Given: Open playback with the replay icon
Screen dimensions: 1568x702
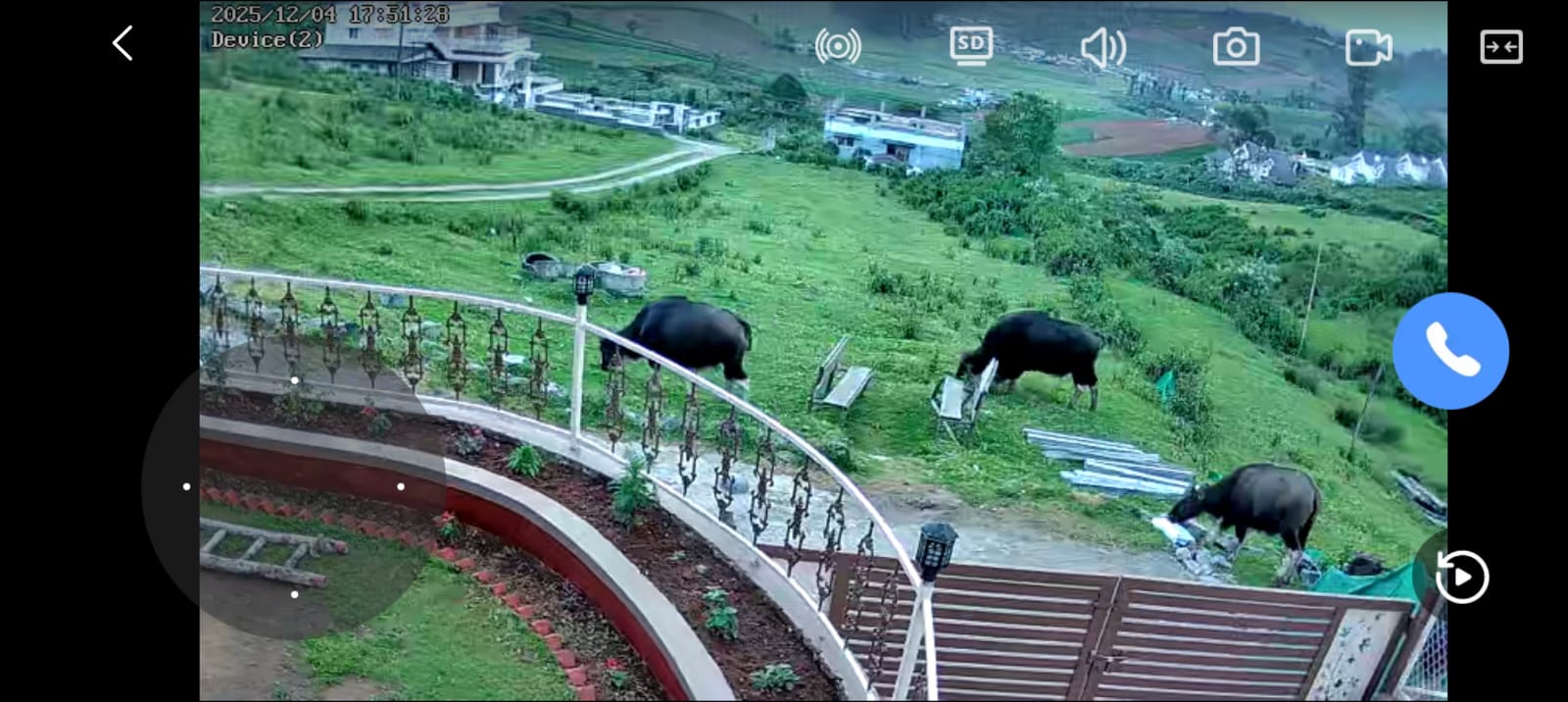Looking at the screenshot, I should (1461, 577).
